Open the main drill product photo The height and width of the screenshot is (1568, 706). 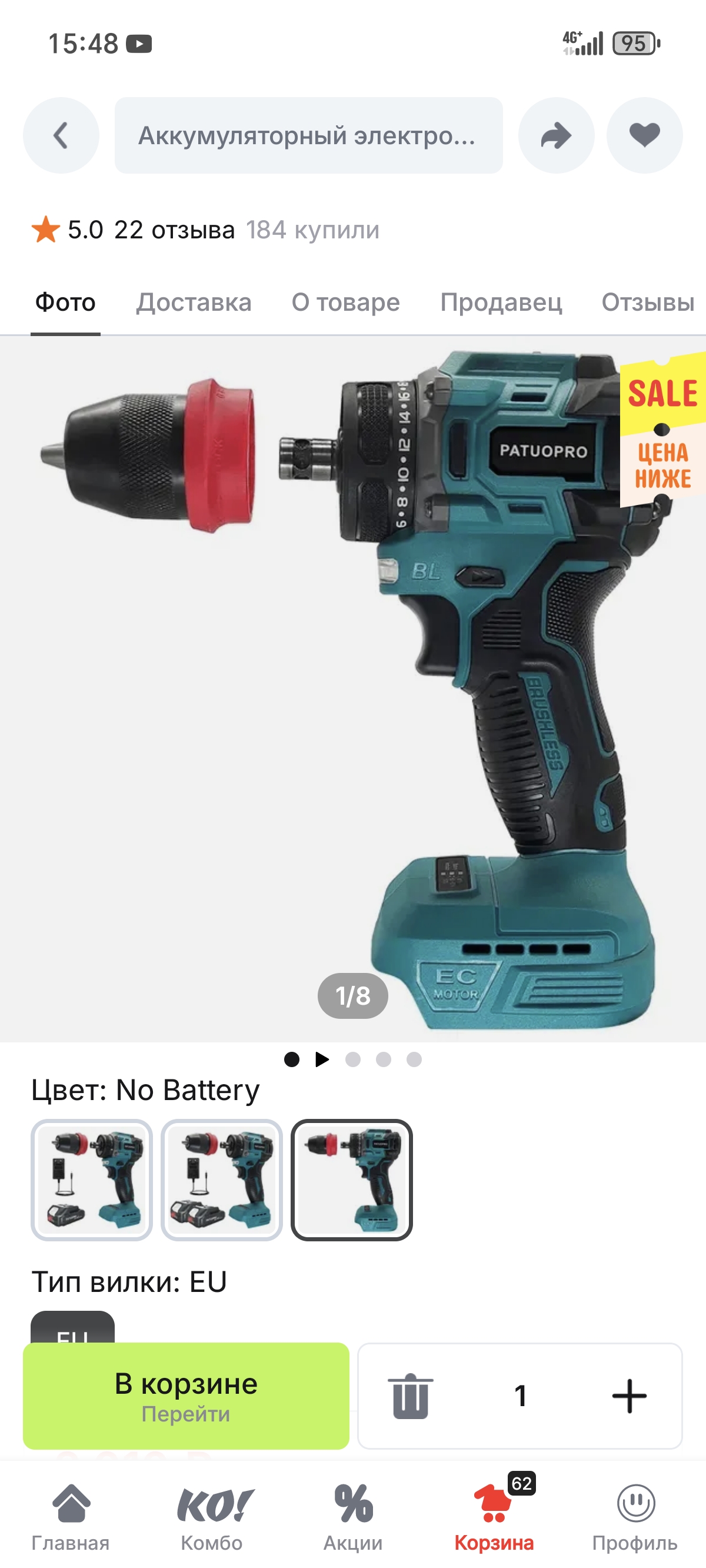click(x=353, y=689)
